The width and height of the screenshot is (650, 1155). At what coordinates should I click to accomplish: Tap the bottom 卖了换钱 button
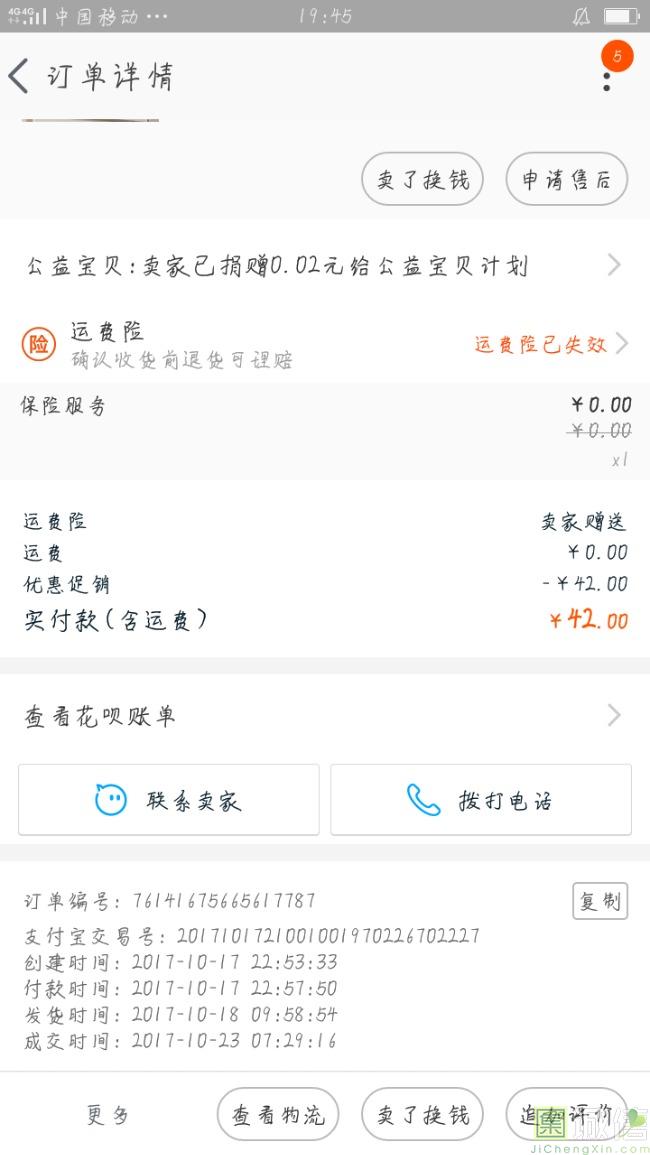pos(422,1114)
